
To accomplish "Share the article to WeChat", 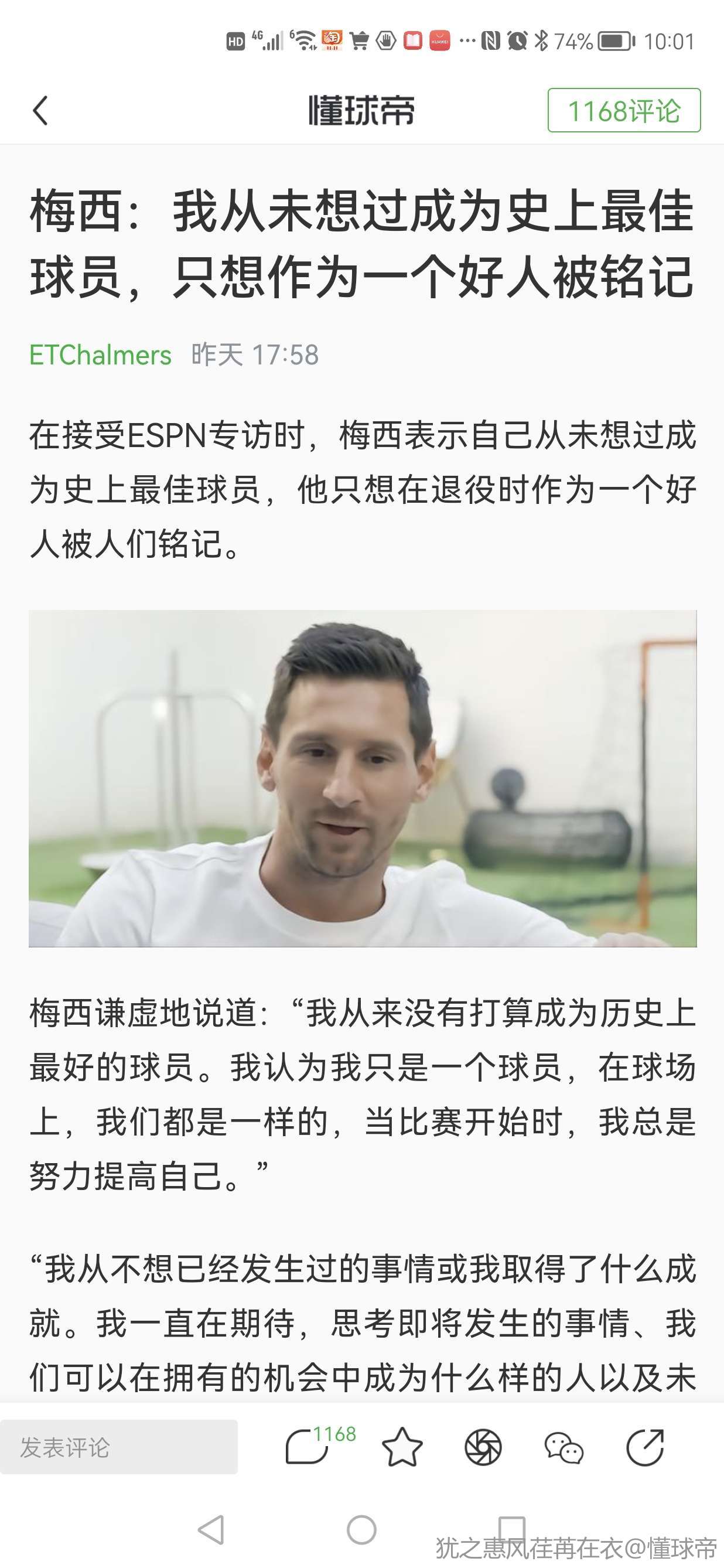I will tap(564, 1447).
